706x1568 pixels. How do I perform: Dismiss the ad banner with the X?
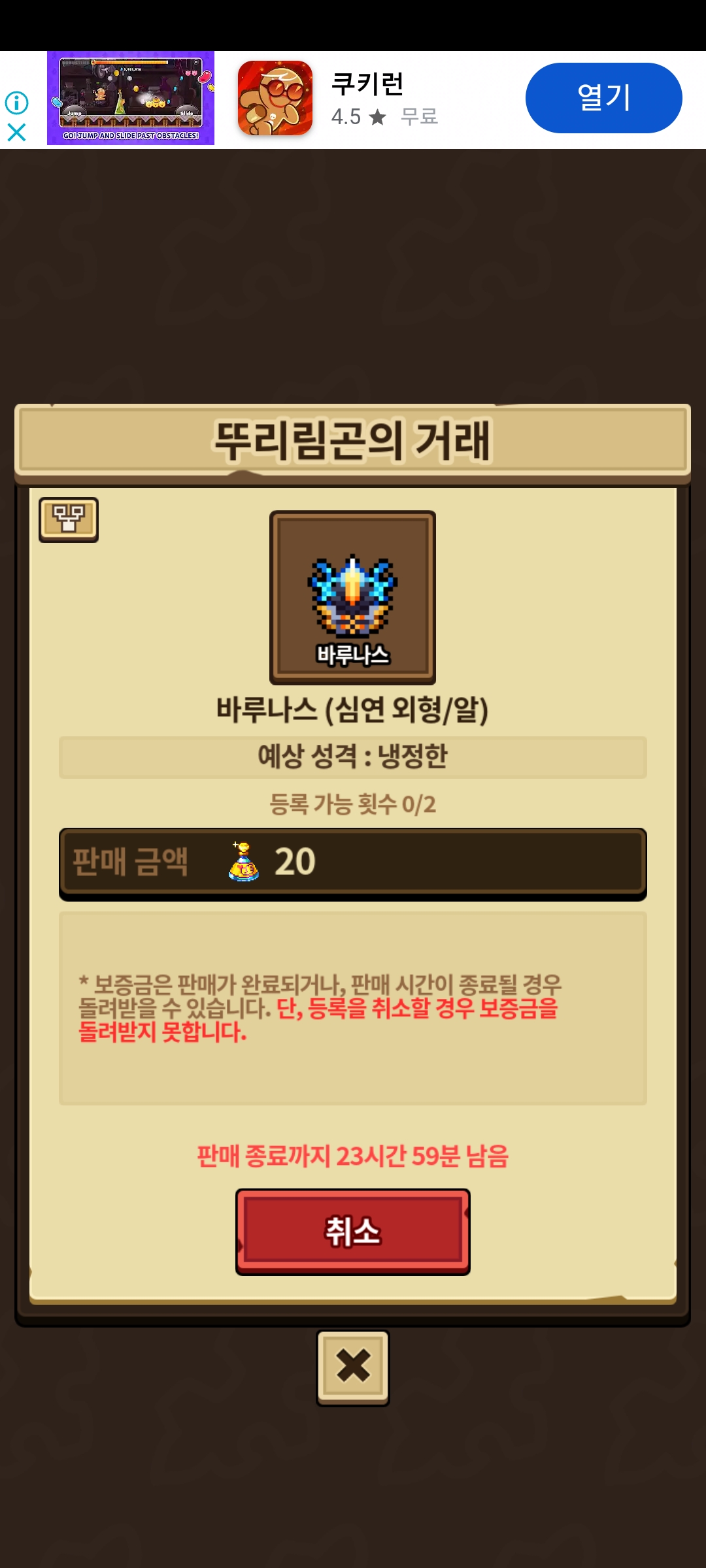click(x=16, y=133)
